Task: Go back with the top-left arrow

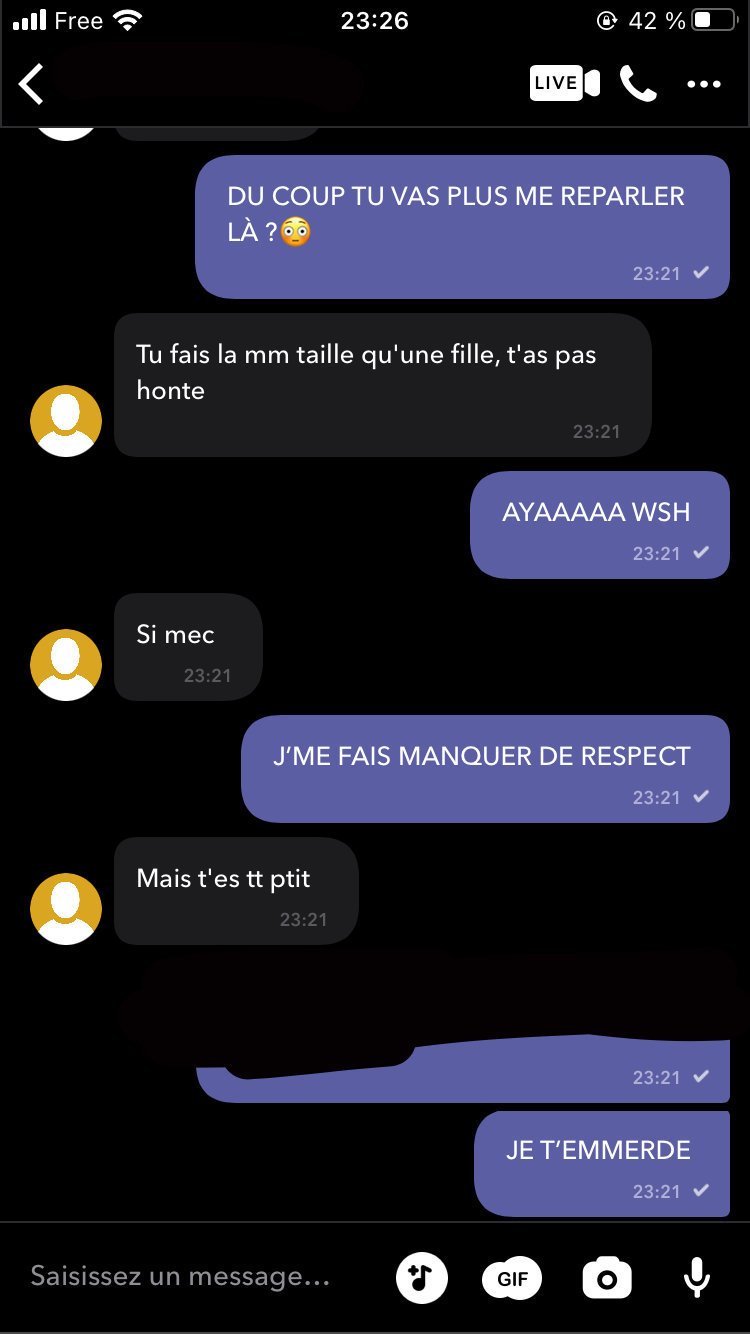Action: tap(32, 84)
